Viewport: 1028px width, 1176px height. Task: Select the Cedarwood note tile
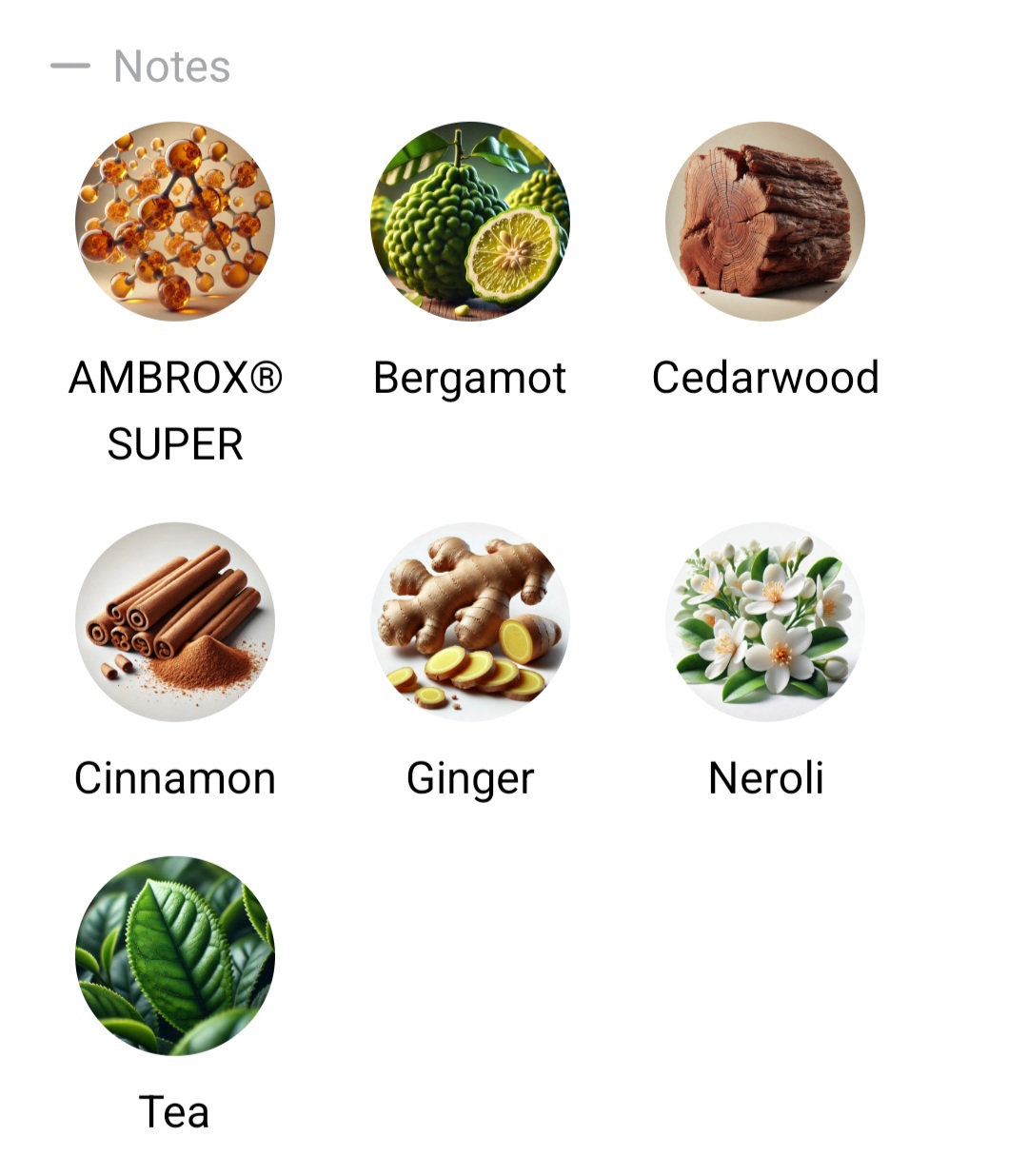[x=765, y=222]
